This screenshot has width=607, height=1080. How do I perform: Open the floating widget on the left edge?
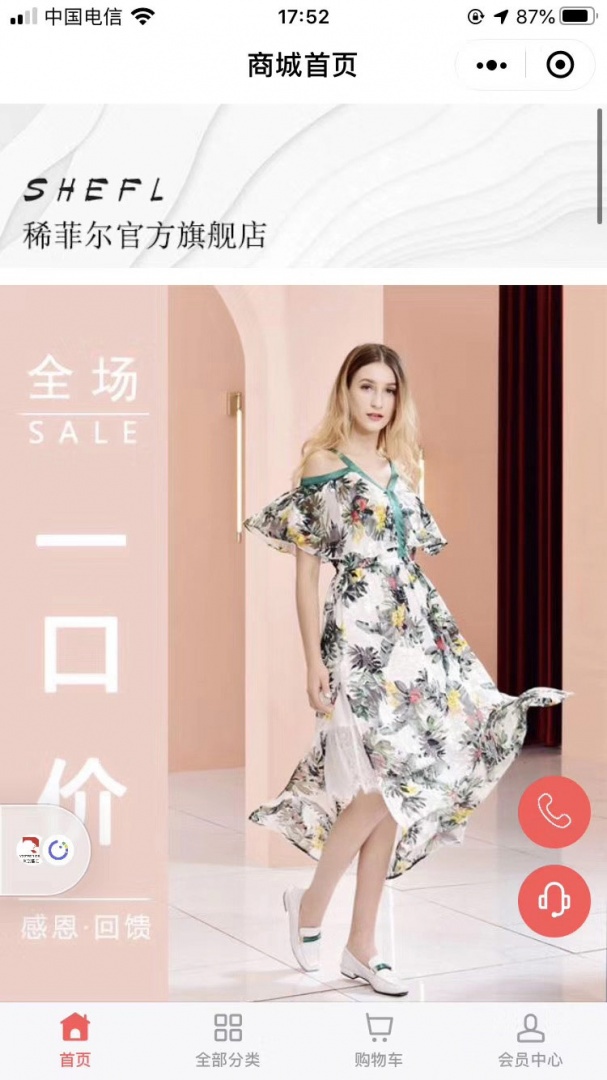pyautogui.click(x=44, y=850)
